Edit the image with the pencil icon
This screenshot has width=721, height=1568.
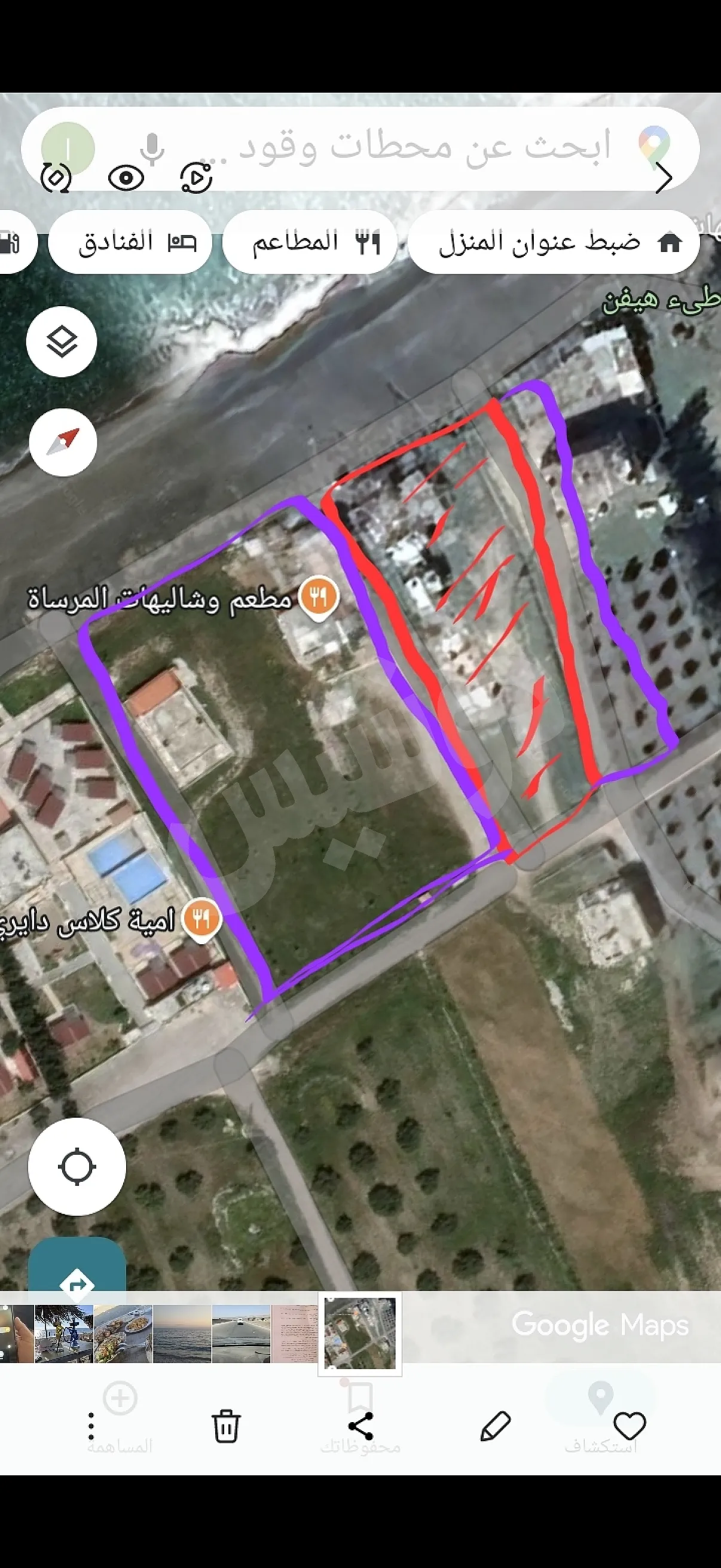click(494, 1426)
